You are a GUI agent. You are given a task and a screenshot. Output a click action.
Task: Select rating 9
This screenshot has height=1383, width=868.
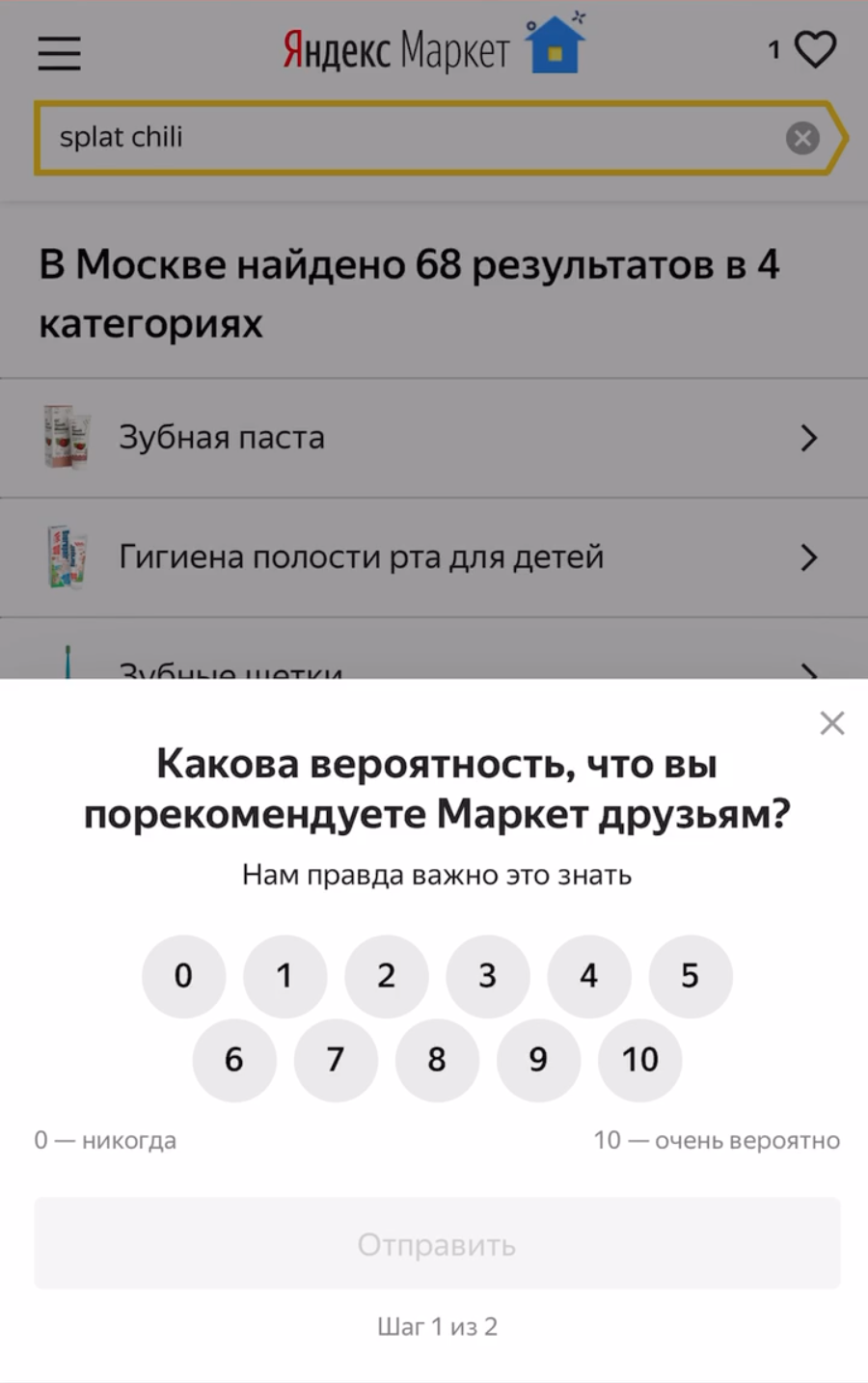click(x=538, y=1060)
